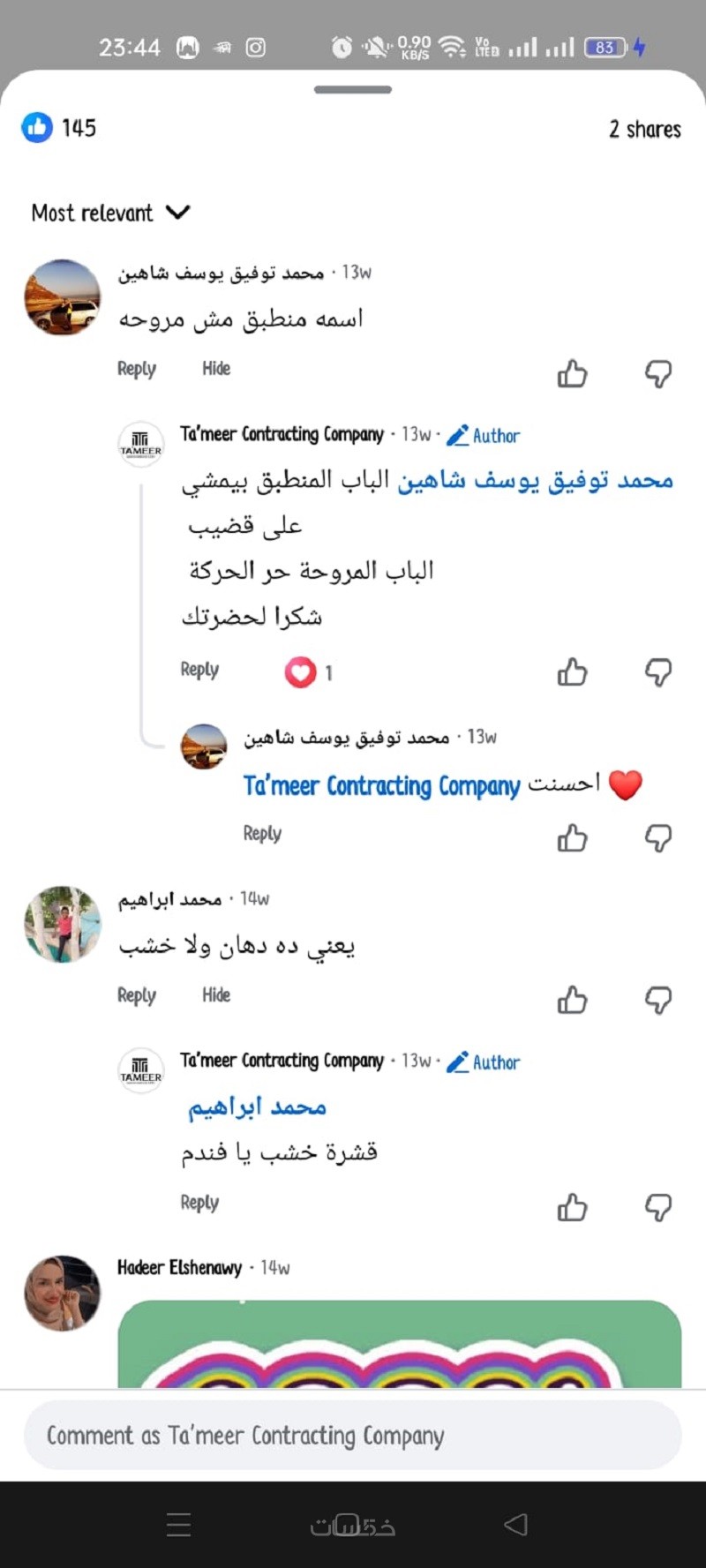The width and height of the screenshot is (706, 1568).
Task: Go back with the system back button
Action: [x=515, y=1524]
